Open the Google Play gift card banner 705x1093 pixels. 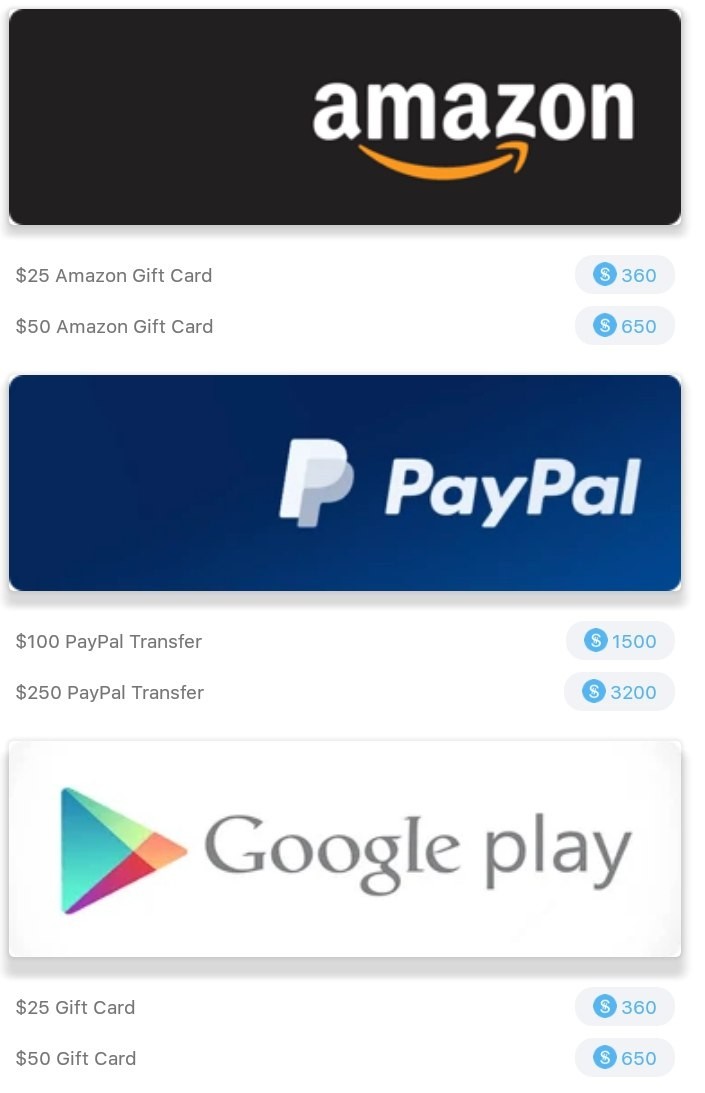pos(345,849)
